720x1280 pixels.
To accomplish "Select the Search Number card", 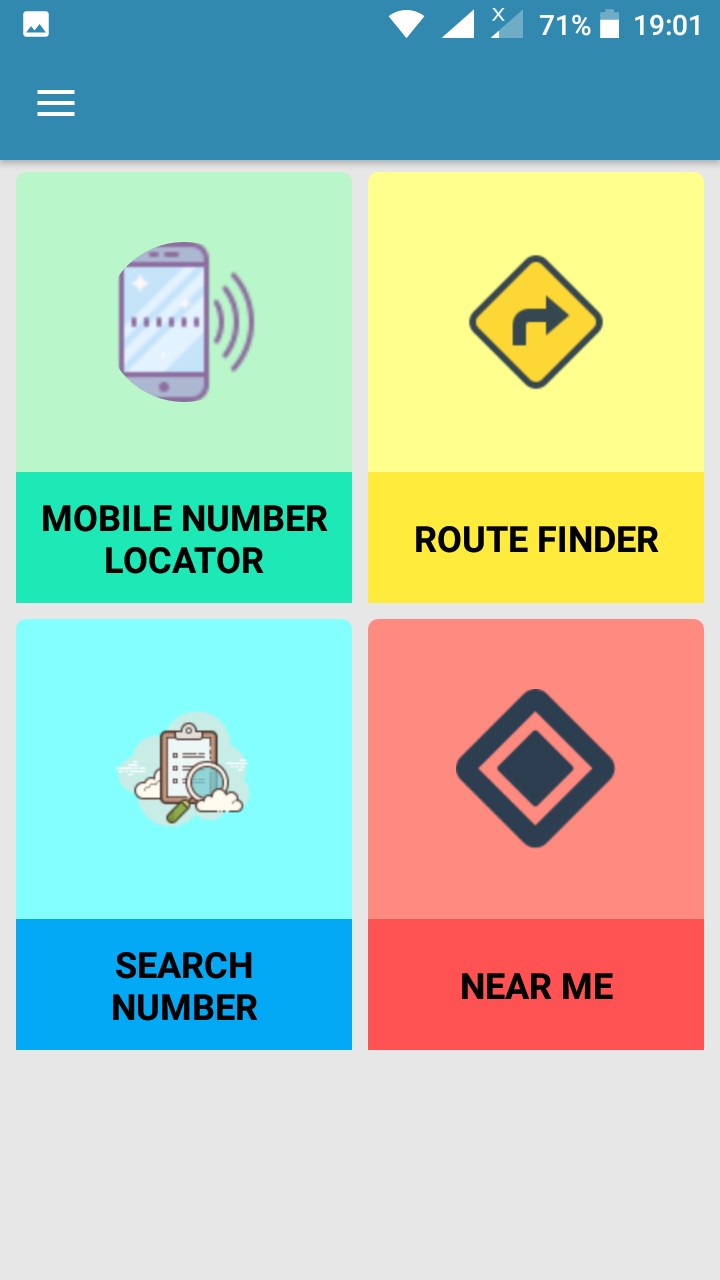I will click(x=184, y=834).
